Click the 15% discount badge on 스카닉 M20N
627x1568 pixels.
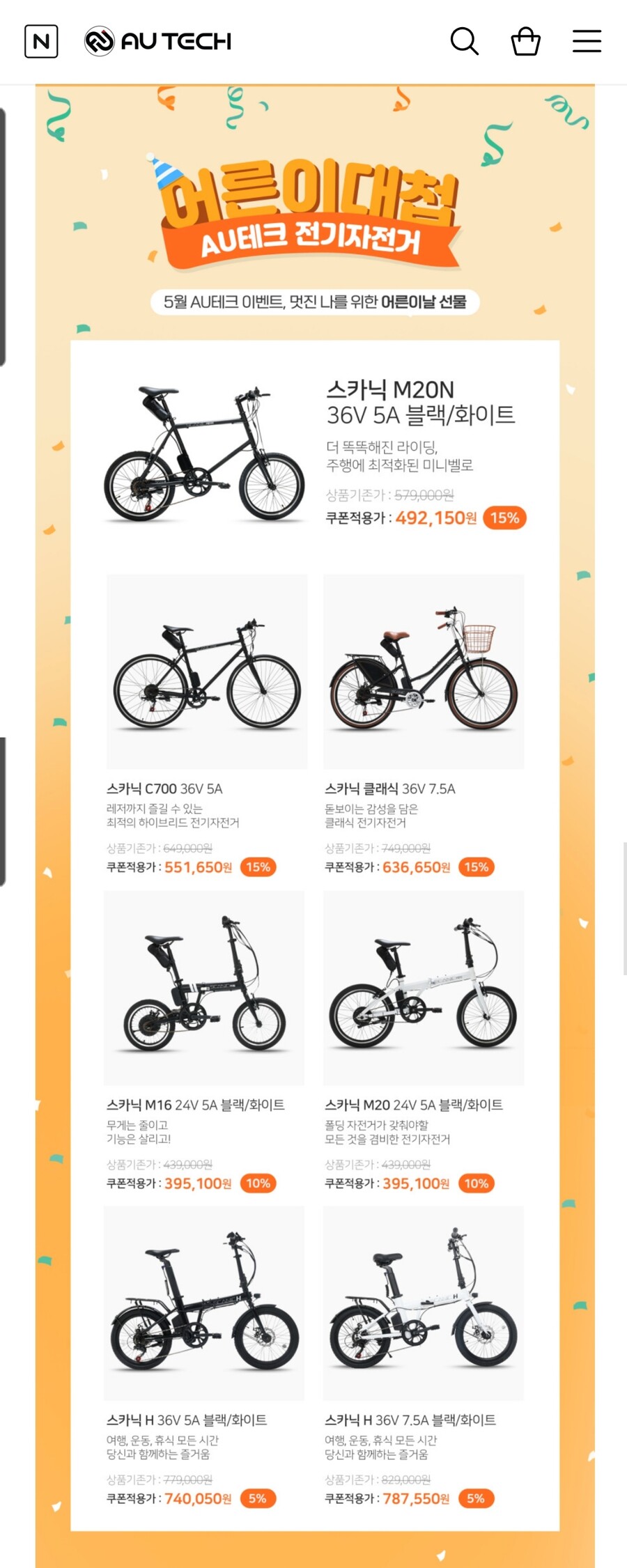point(508,518)
